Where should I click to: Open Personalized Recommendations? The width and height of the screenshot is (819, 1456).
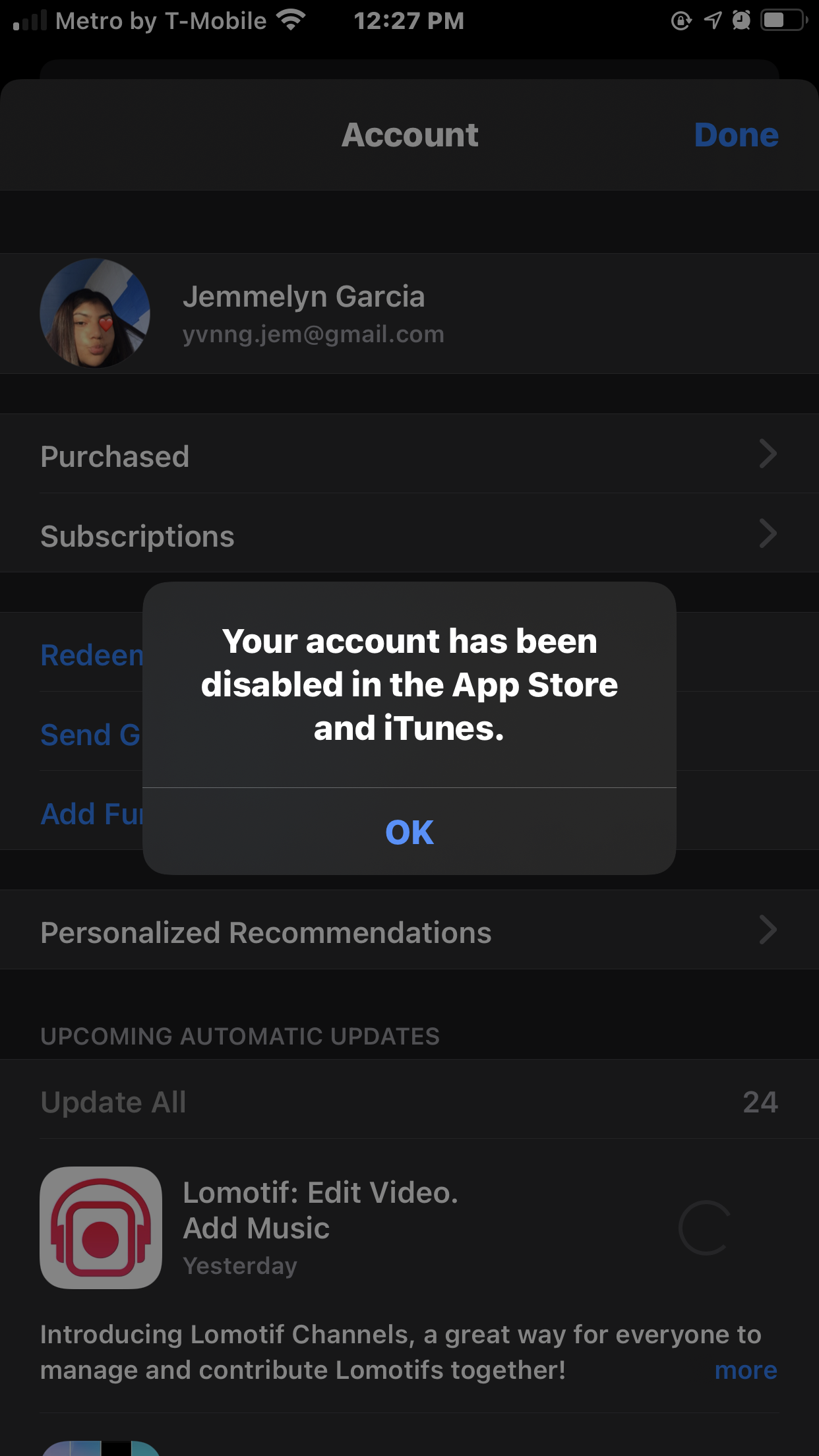click(409, 931)
